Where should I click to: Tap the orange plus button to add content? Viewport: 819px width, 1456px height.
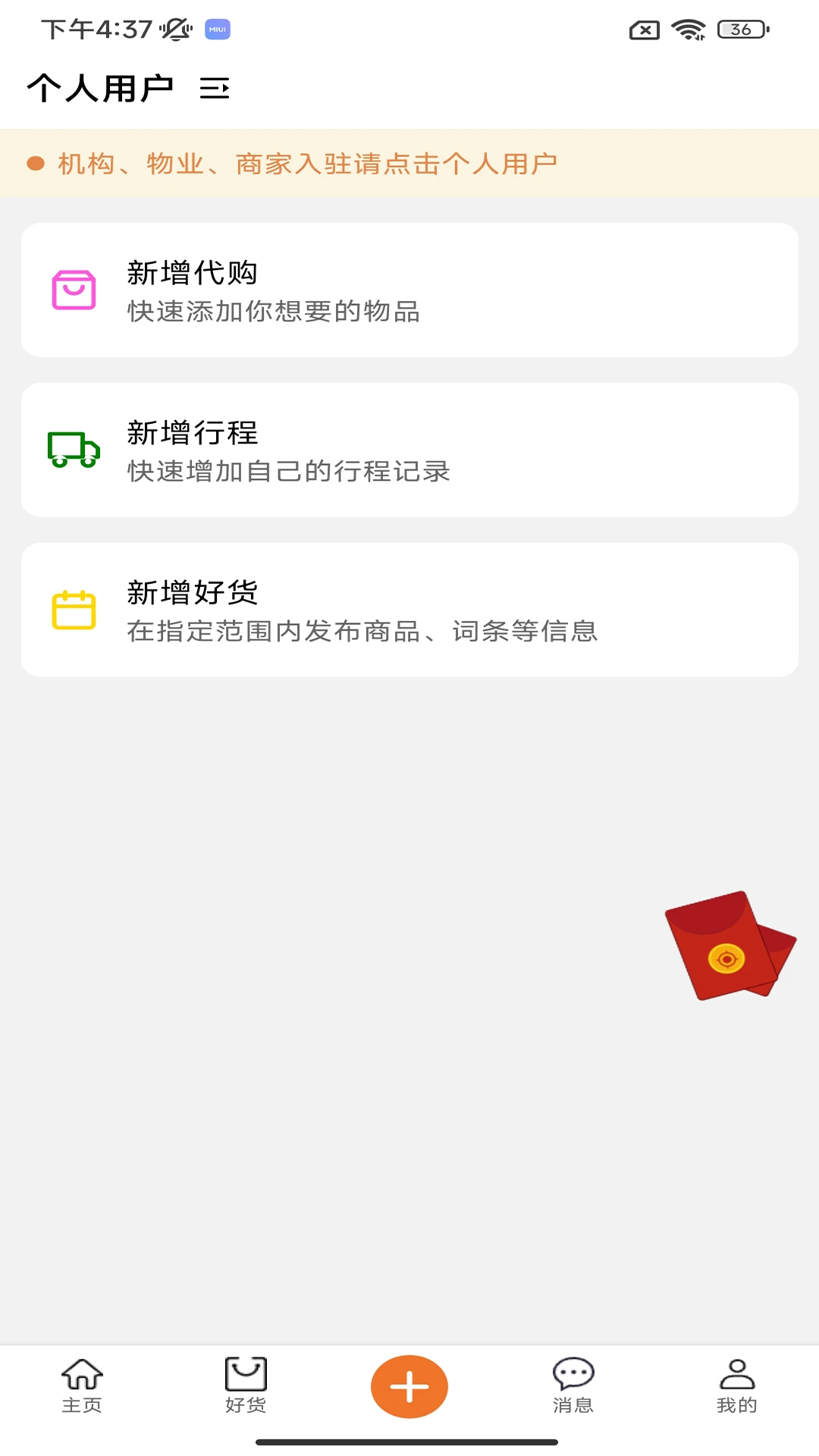click(x=409, y=1385)
